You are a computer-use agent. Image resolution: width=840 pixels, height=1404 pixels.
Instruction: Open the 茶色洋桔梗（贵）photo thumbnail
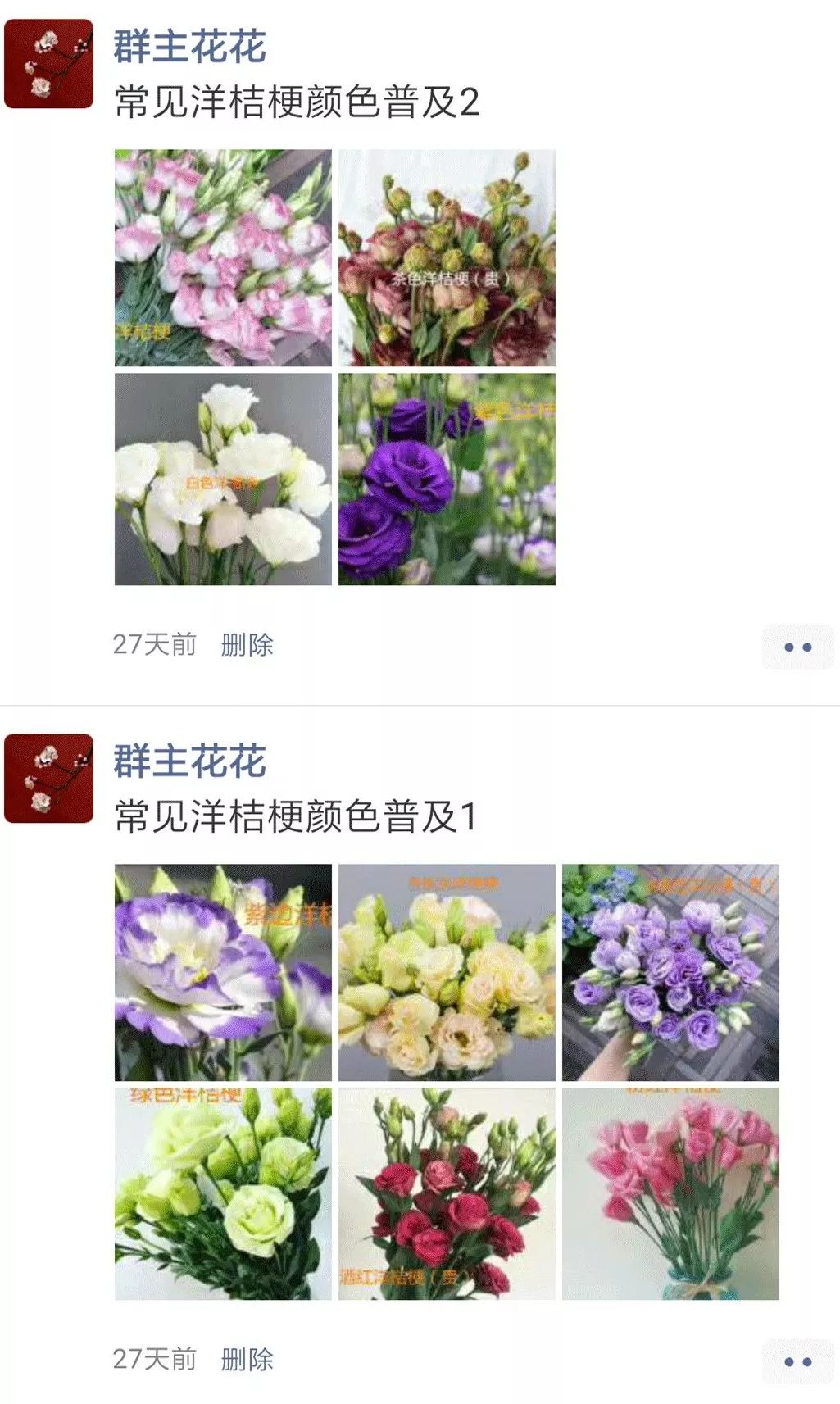pos(449,258)
